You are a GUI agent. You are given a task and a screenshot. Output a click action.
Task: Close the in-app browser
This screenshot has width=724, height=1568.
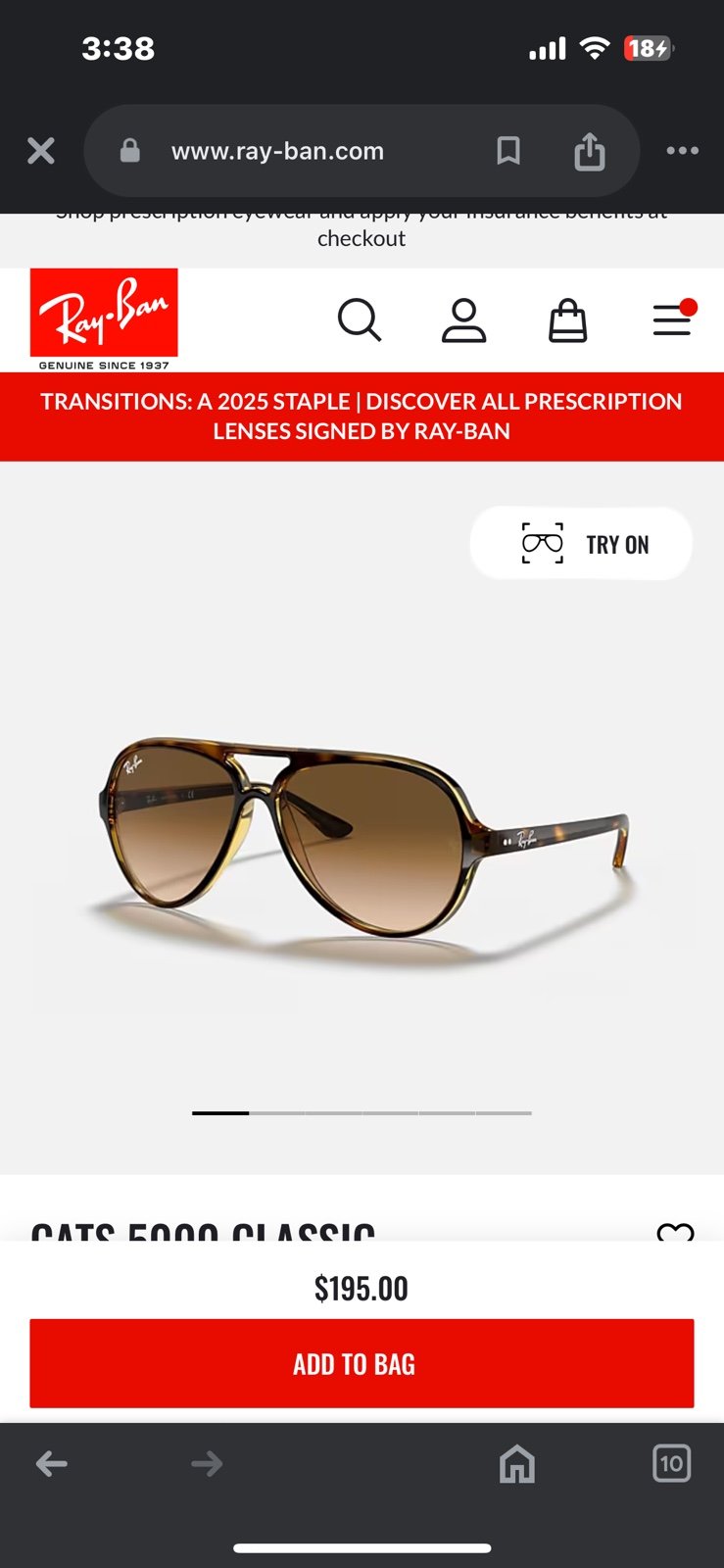(x=41, y=151)
